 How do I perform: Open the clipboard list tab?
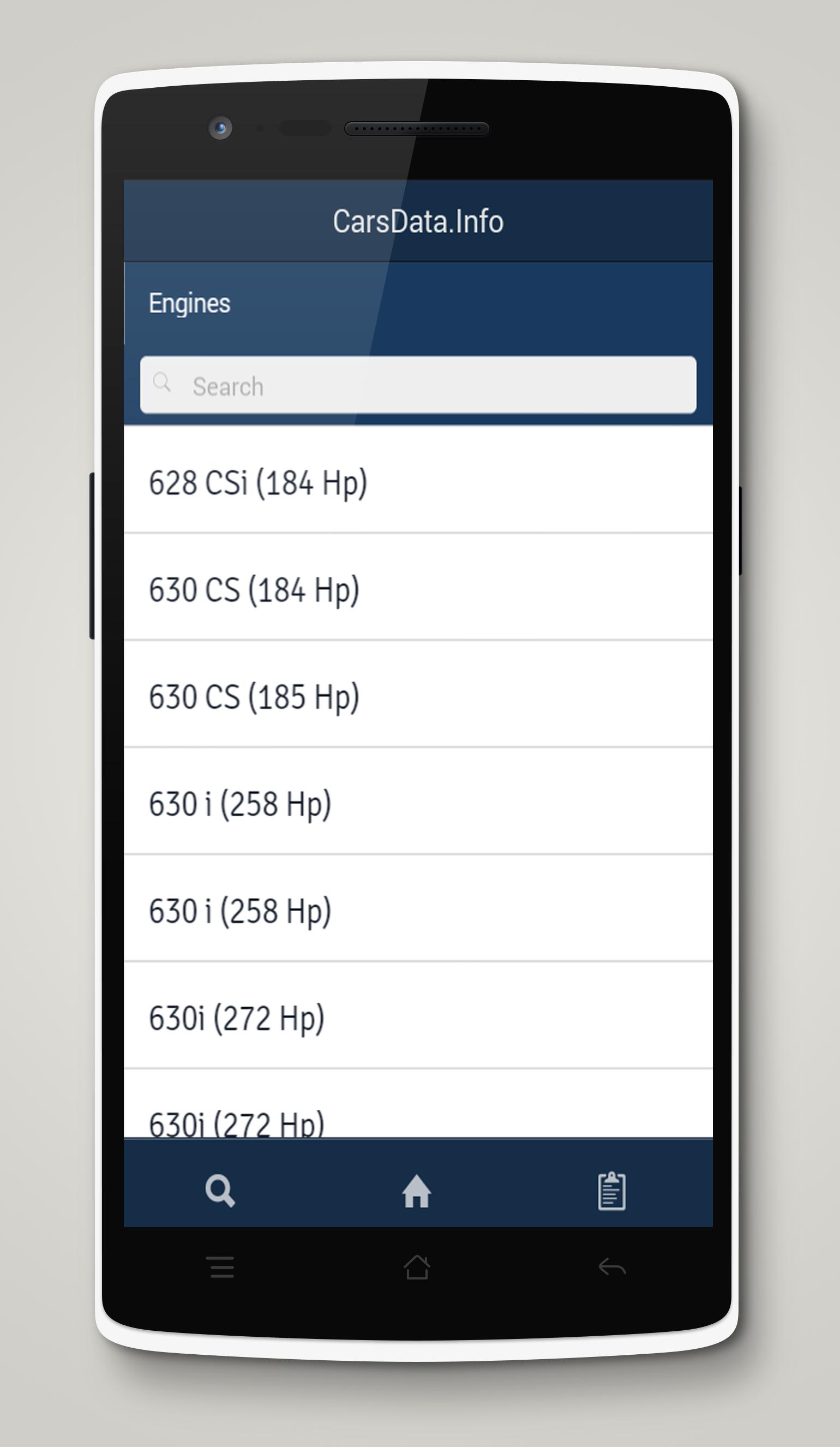tap(611, 1192)
